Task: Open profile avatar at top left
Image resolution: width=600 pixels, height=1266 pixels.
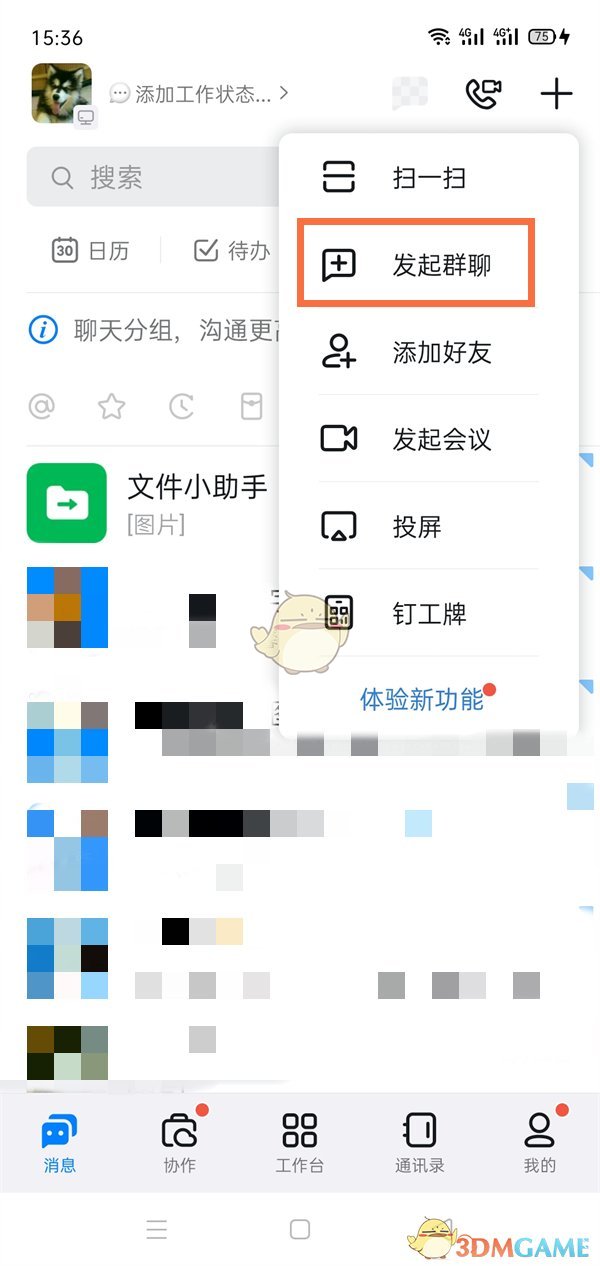Action: (x=61, y=93)
